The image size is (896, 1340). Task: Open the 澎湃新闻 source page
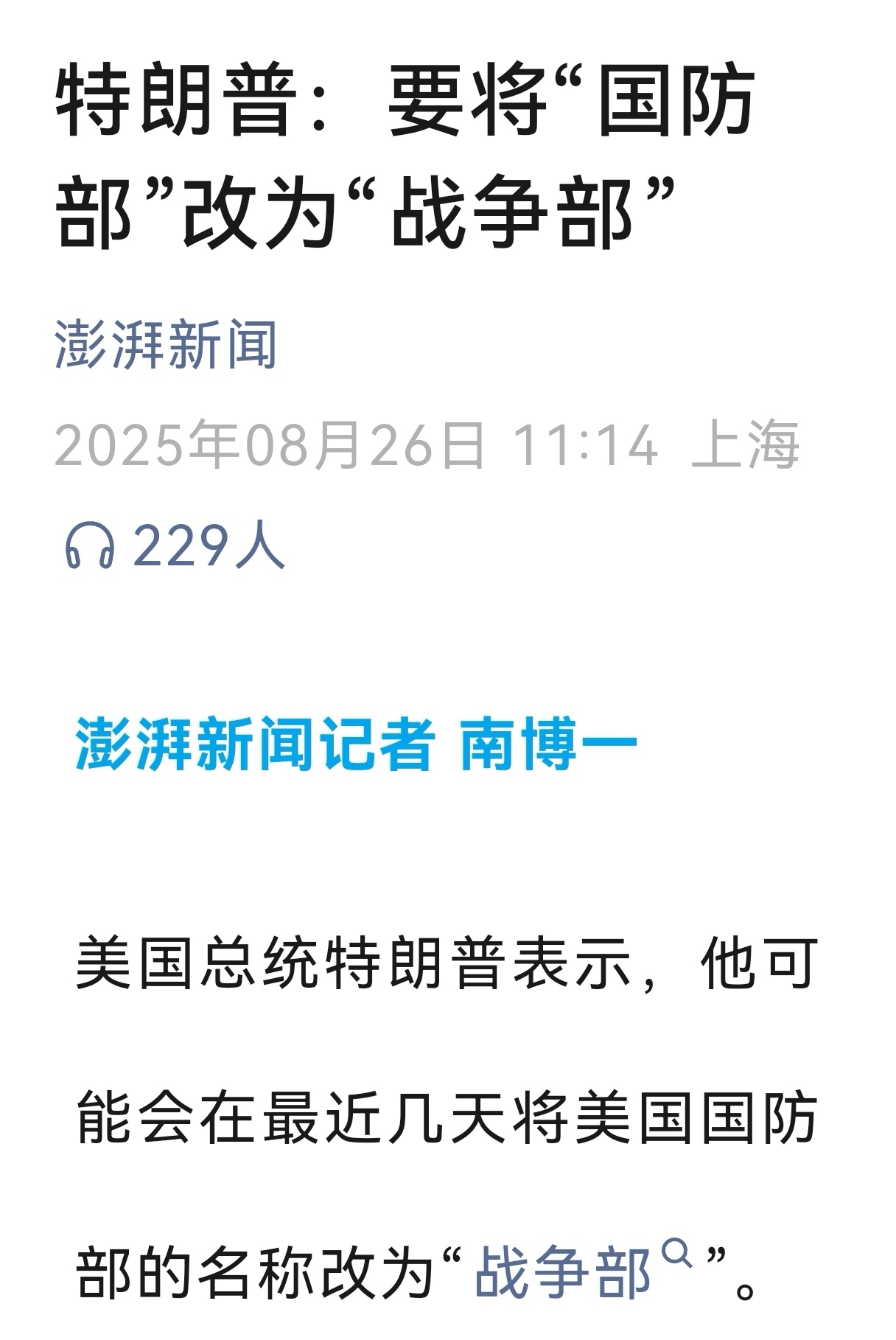pos(166,344)
